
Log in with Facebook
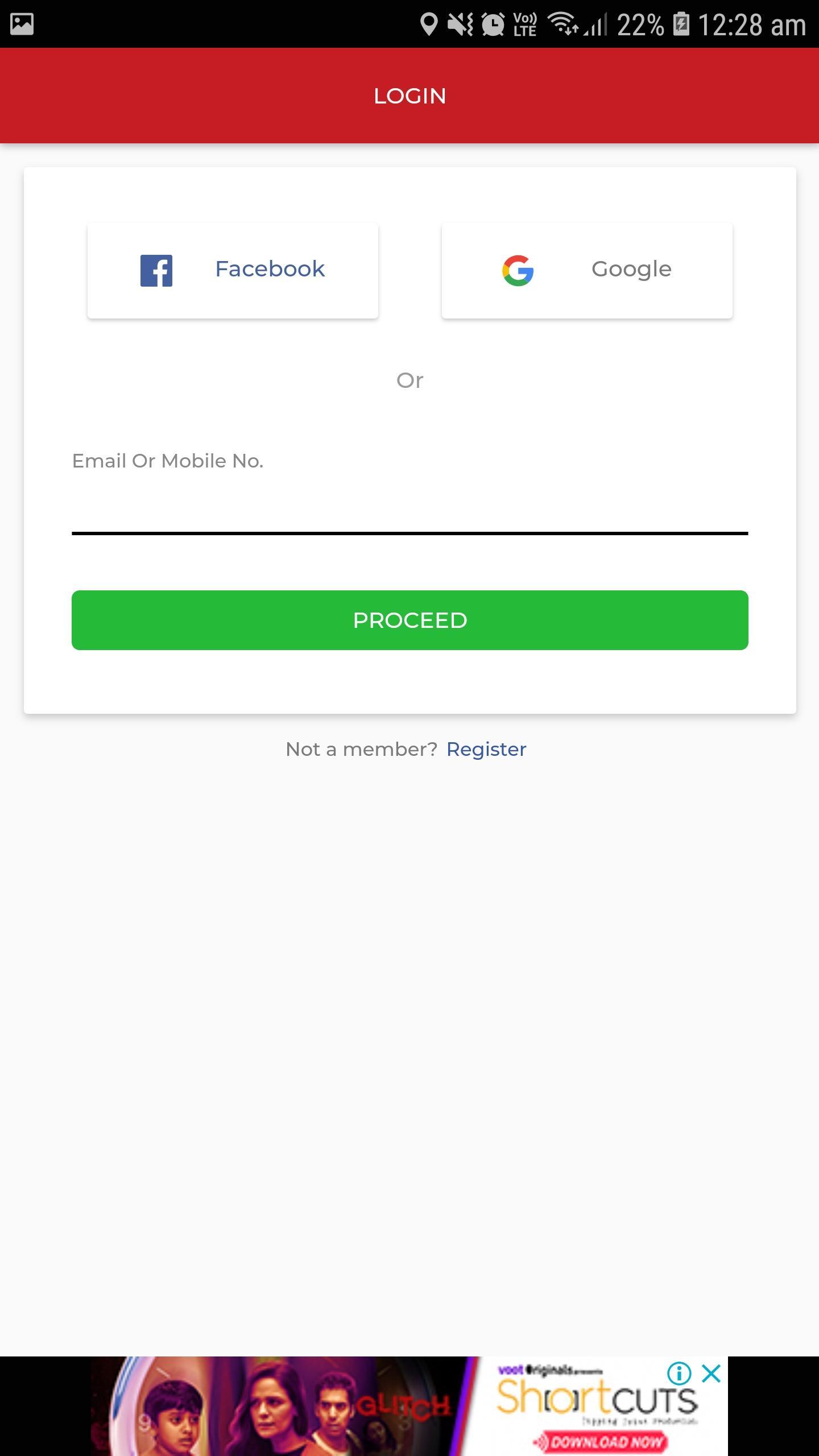point(233,270)
